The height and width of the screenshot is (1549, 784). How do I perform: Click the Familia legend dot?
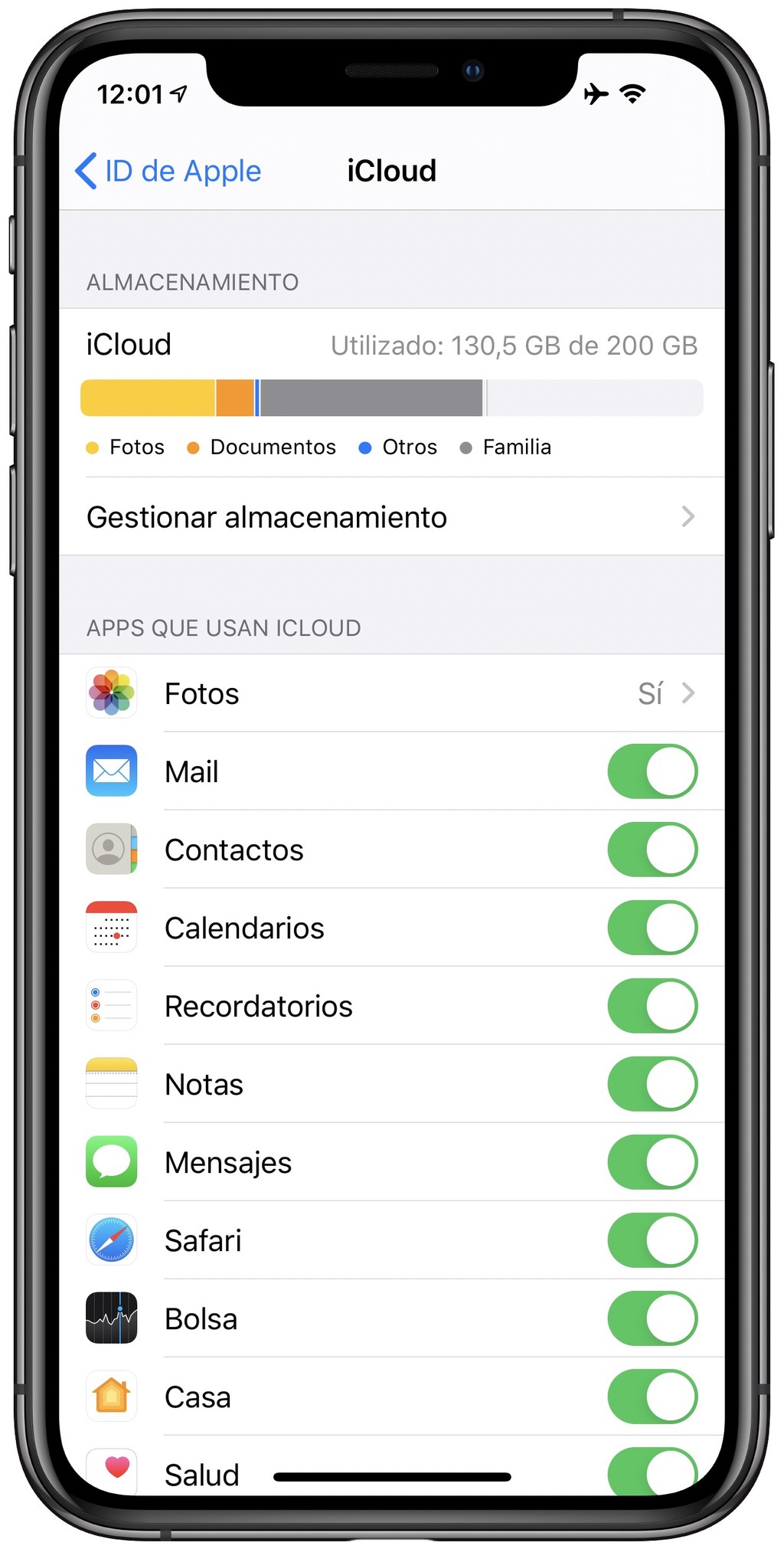(465, 447)
